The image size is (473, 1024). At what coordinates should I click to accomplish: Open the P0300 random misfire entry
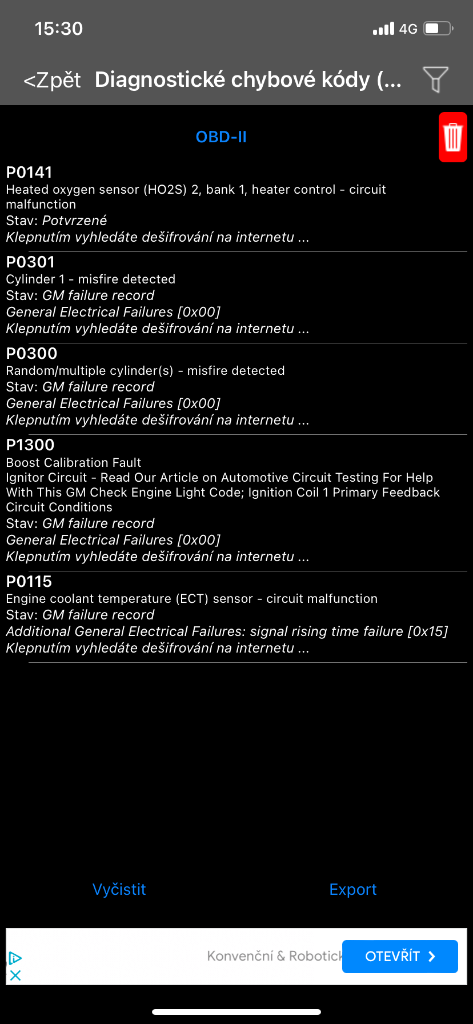(236, 389)
